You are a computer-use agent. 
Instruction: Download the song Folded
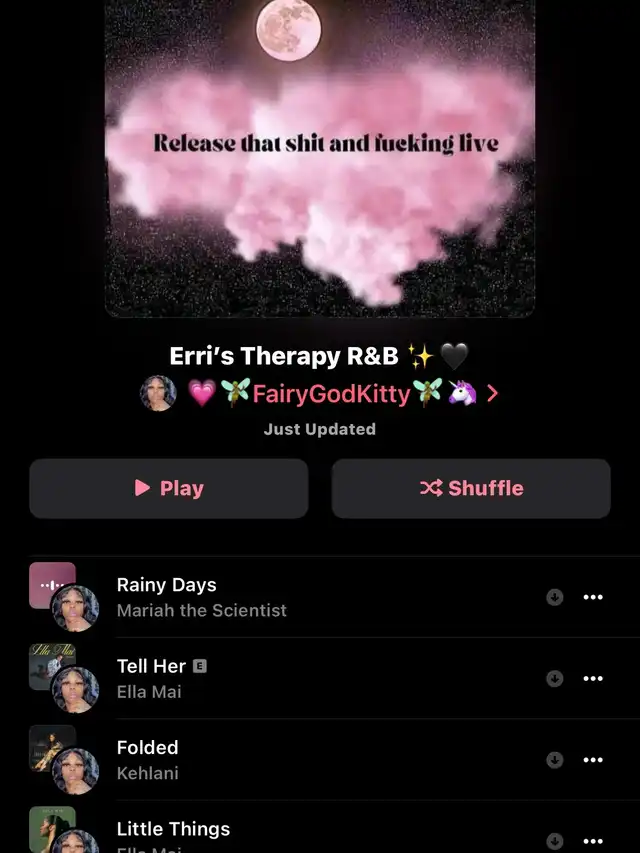[x=555, y=760]
